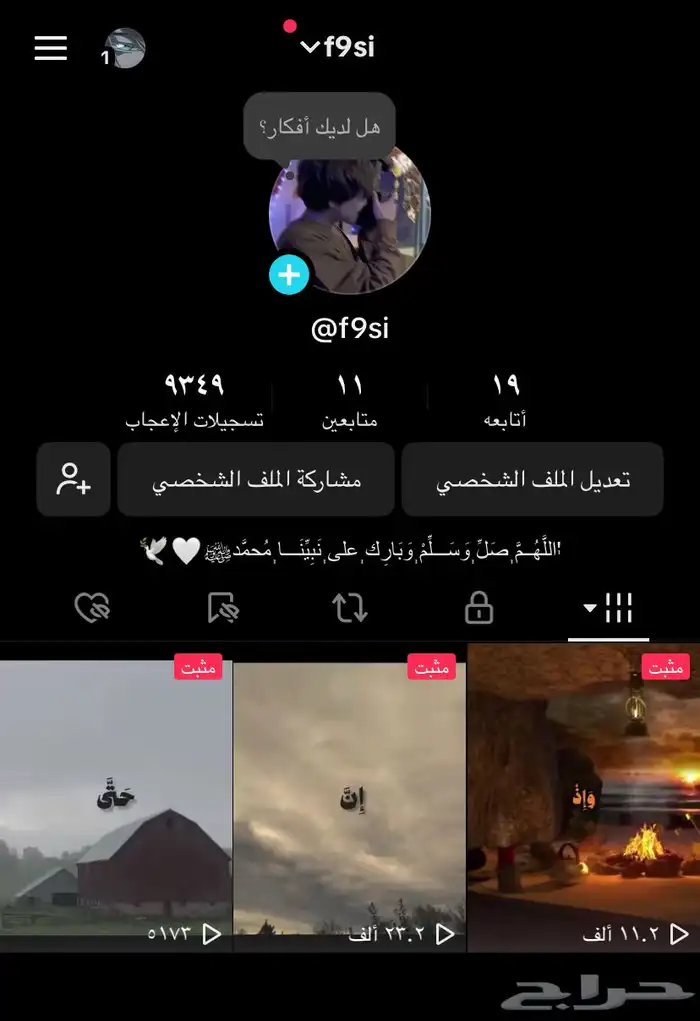700x1021 pixels.
Task: Open the liked videos heart tab
Action: 93,607
